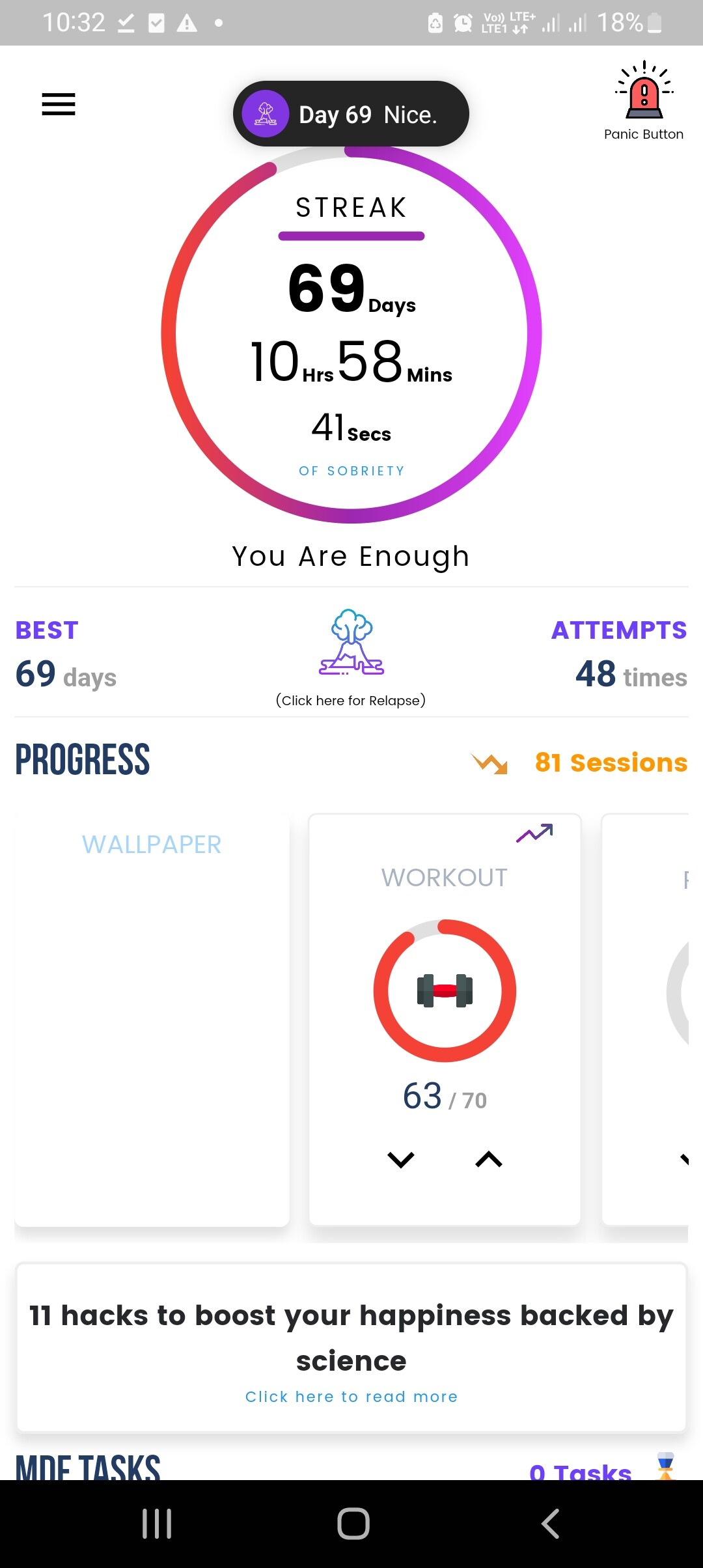Go back with the system back button
Image resolution: width=703 pixels, height=1568 pixels.
coord(550,1524)
